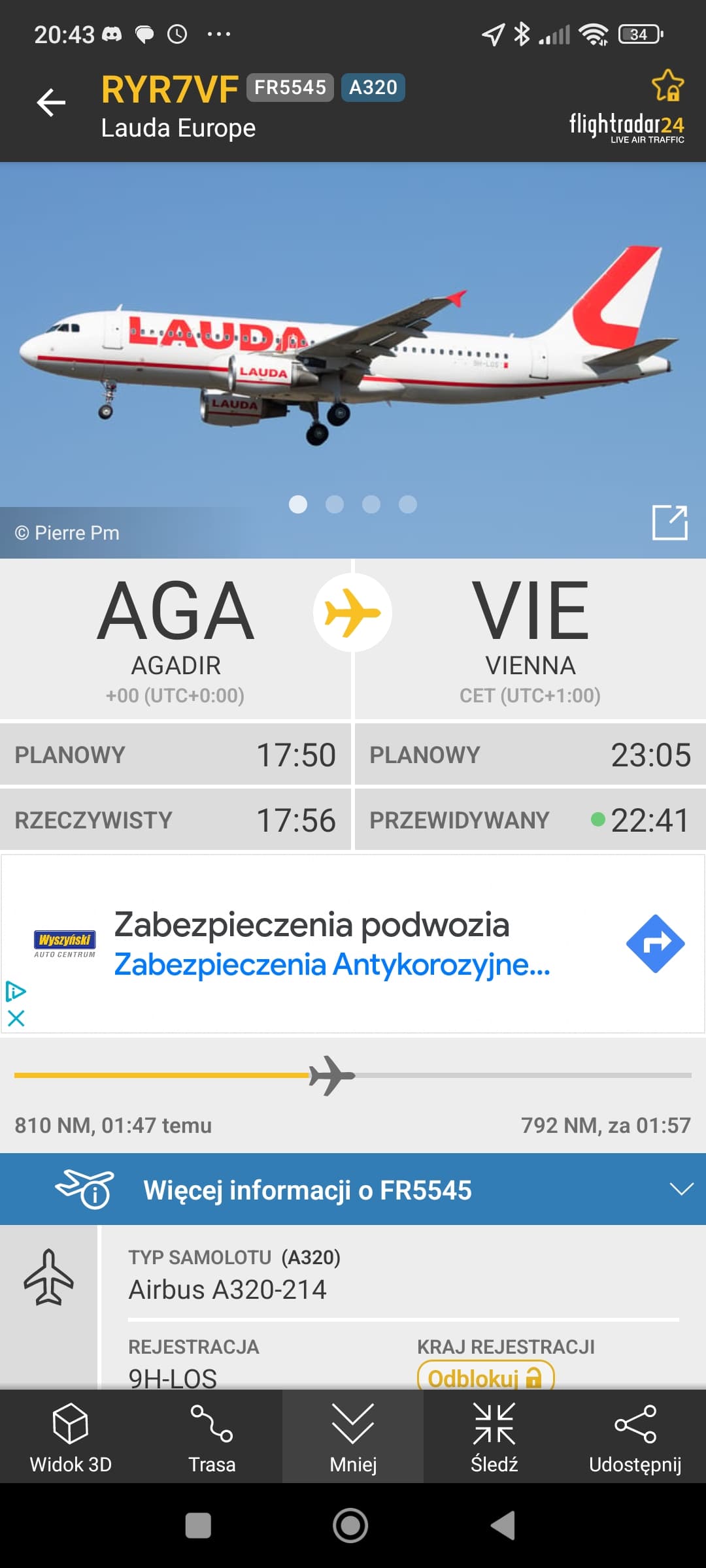Expand Więcej informacji o FR5545
The width and height of the screenshot is (706, 1568).
[353, 1190]
